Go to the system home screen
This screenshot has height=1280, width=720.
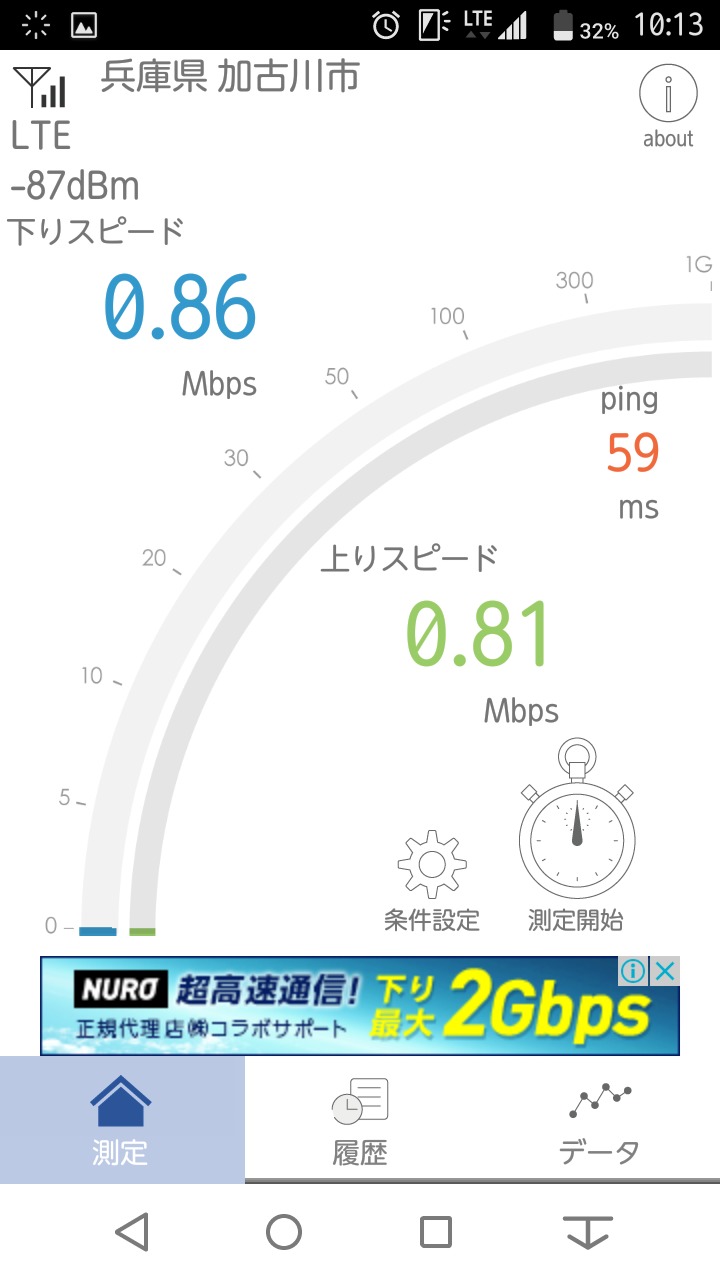point(284,1232)
